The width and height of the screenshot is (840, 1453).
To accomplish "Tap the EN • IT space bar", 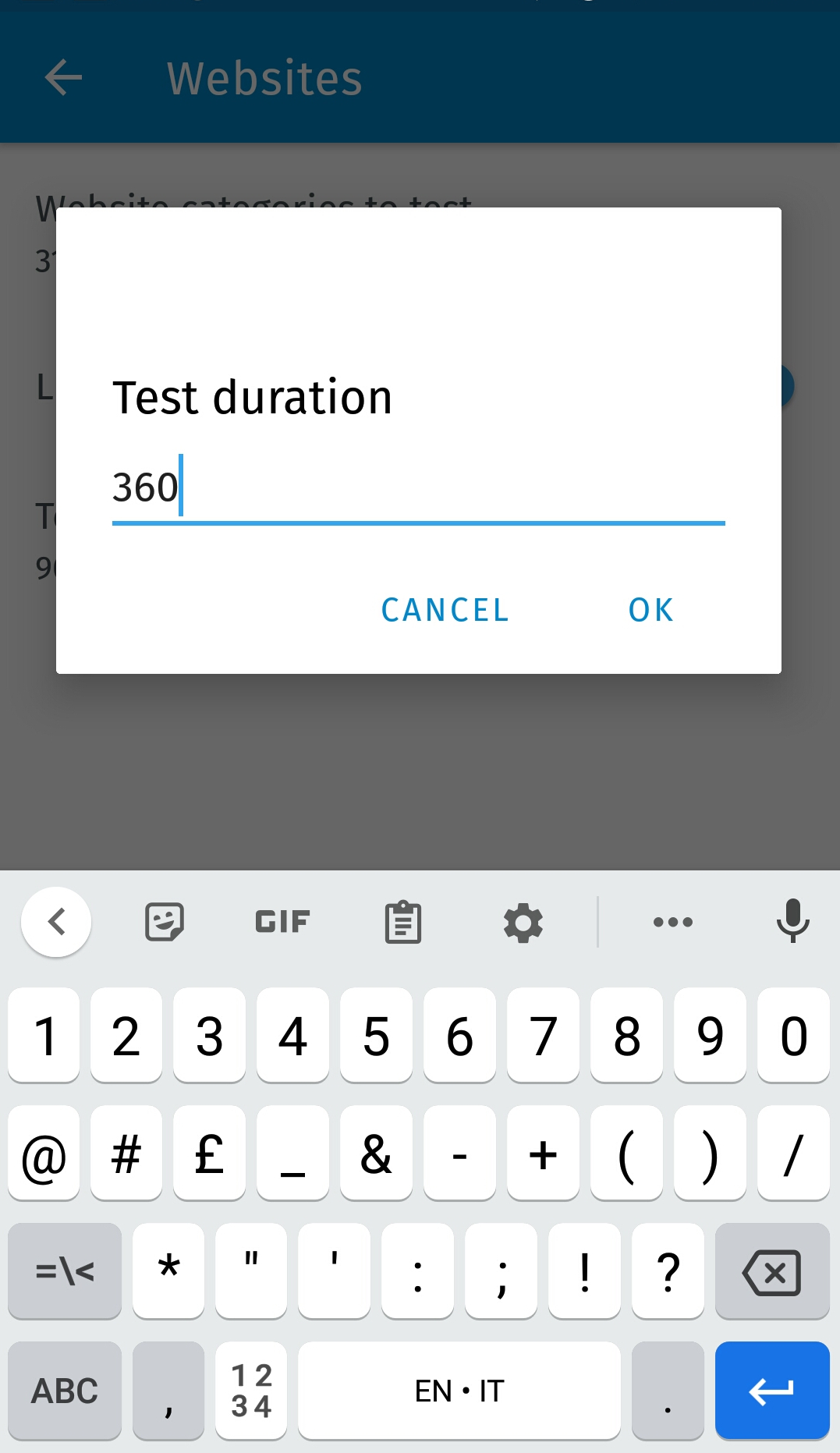I will pyautogui.click(x=459, y=1391).
